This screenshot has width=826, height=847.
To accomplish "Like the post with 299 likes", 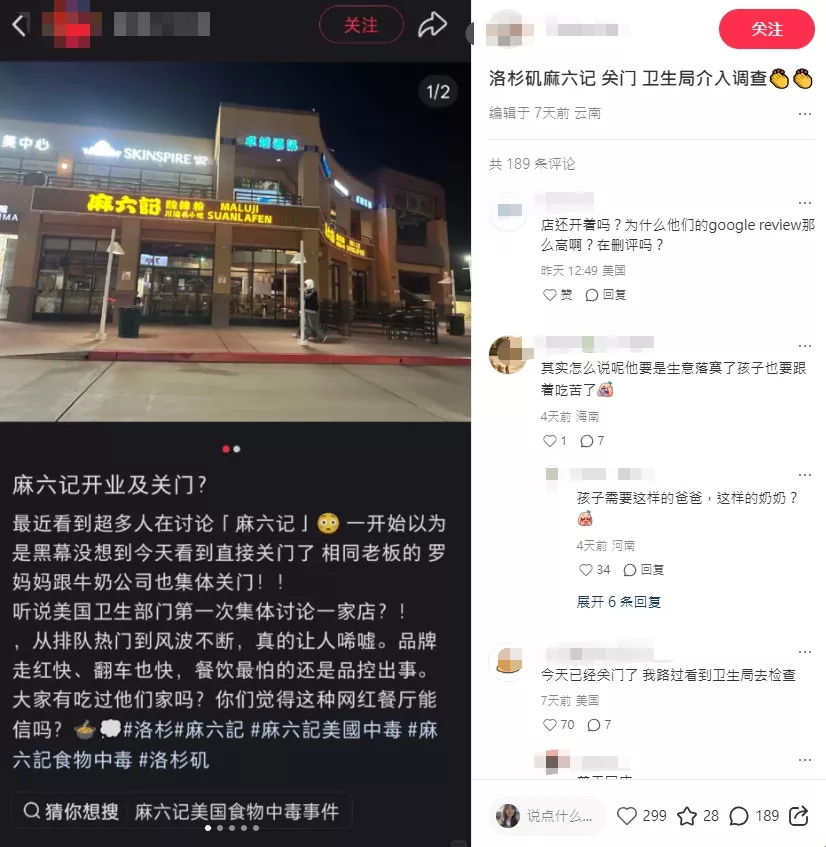I will pyautogui.click(x=641, y=816).
